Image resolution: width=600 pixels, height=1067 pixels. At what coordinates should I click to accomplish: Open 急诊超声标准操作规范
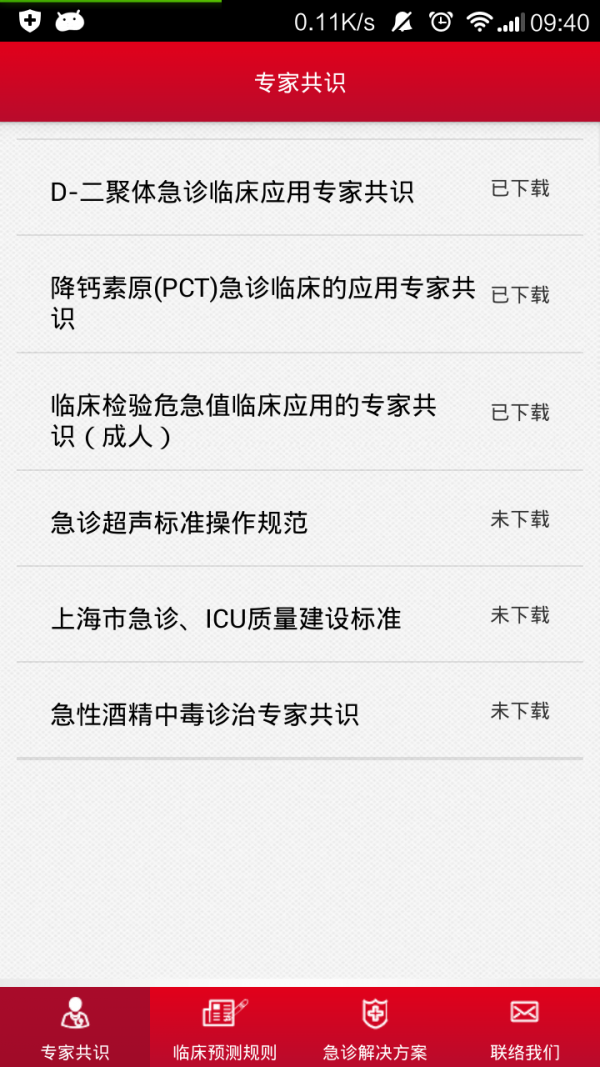180,522
